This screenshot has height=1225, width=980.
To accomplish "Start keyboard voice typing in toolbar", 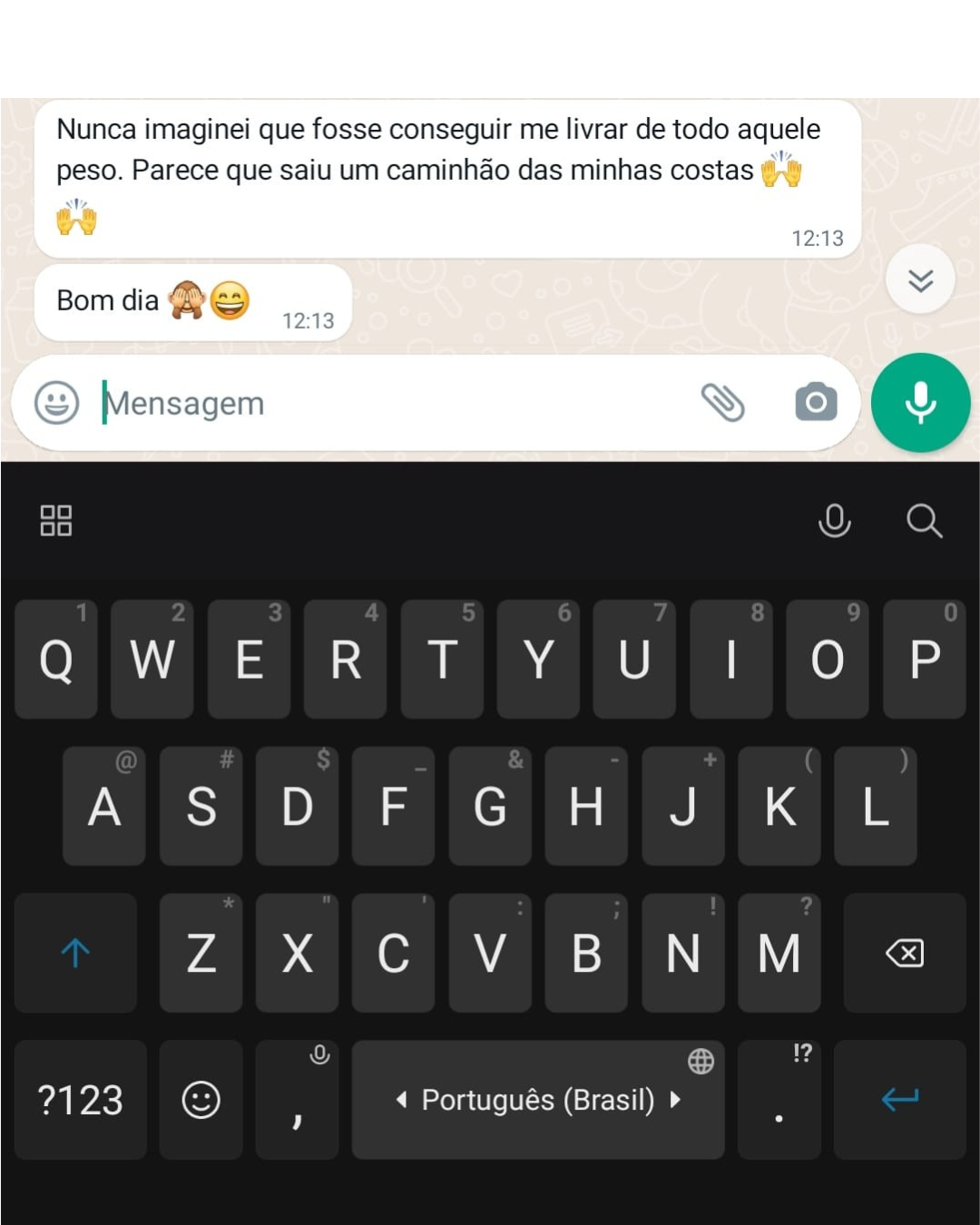I will tap(834, 521).
